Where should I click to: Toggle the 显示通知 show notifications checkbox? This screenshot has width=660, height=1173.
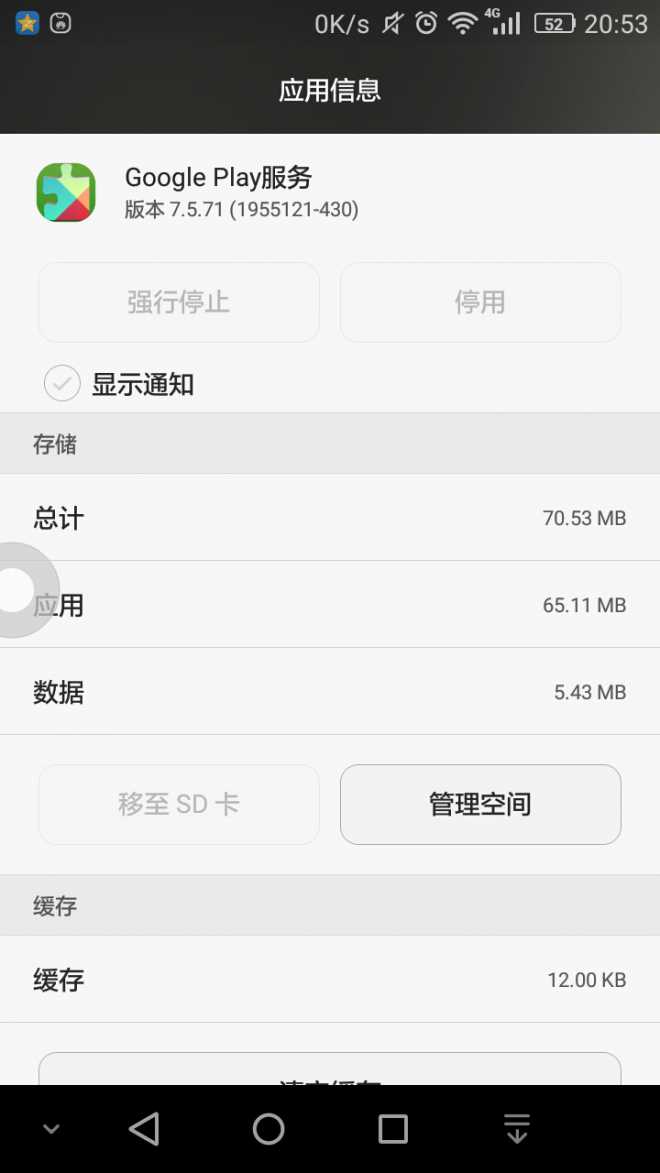click(x=62, y=384)
